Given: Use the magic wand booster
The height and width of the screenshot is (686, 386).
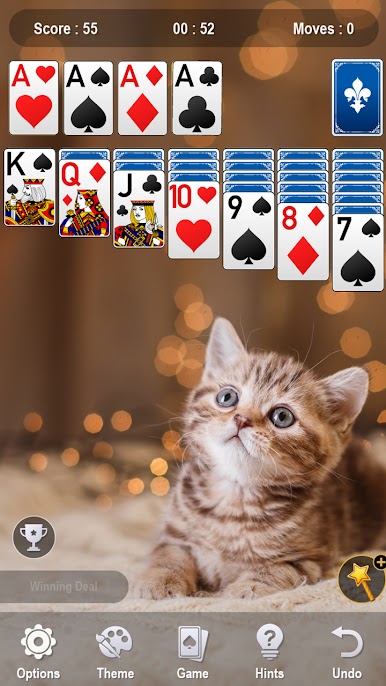Looking at the screenshot, I should coord(361,579).
